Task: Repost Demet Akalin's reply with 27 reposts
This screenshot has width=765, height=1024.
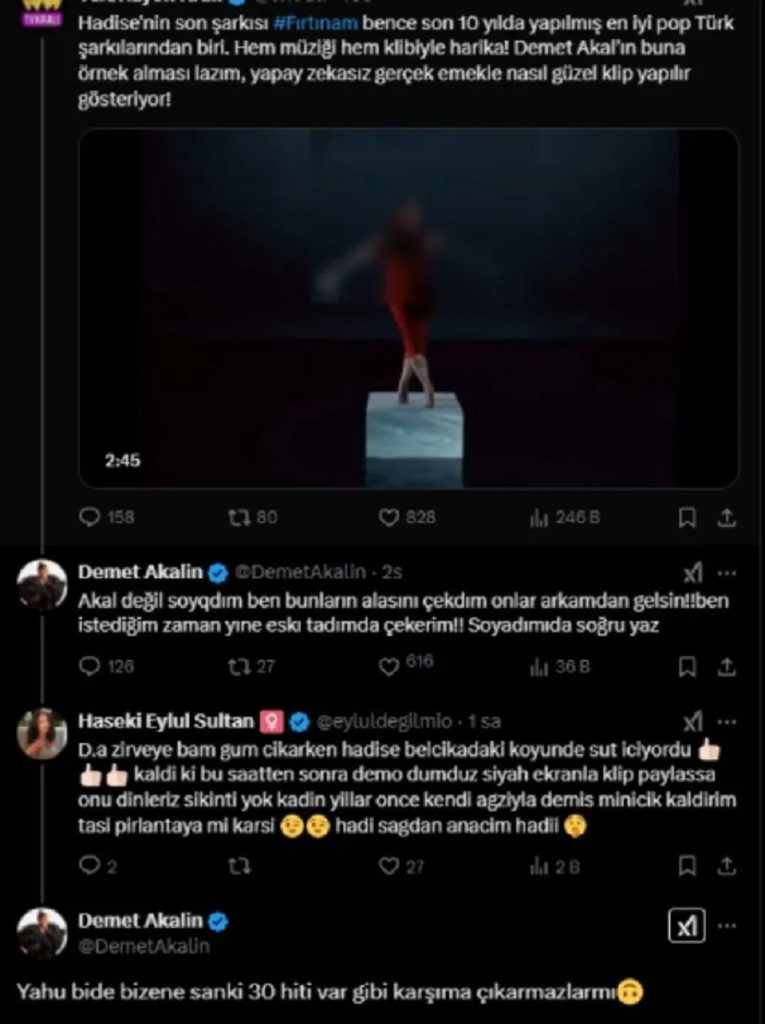Action: tap(238, 666)
